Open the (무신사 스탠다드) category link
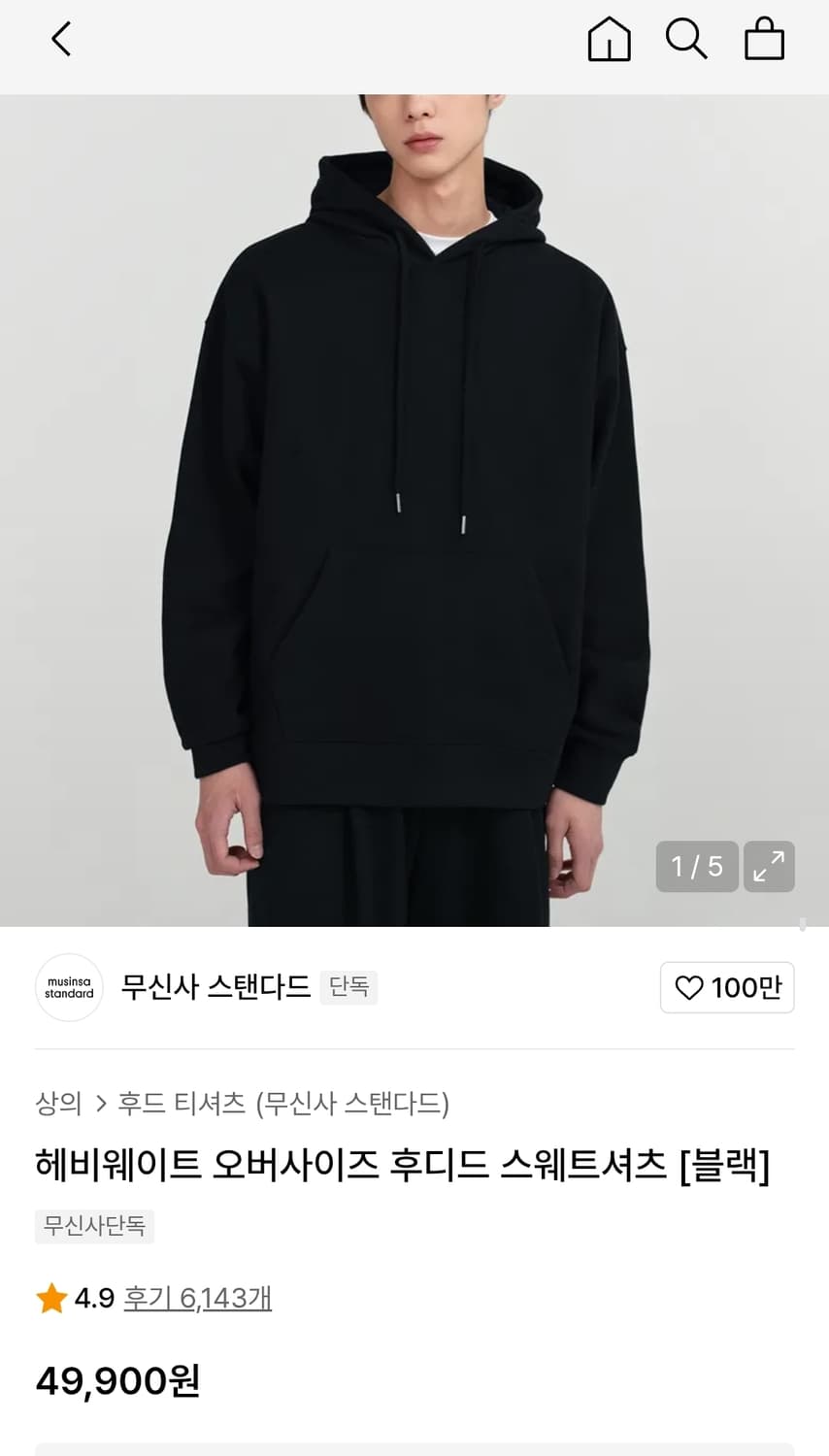The image size is (829, 1456). 352,1103
